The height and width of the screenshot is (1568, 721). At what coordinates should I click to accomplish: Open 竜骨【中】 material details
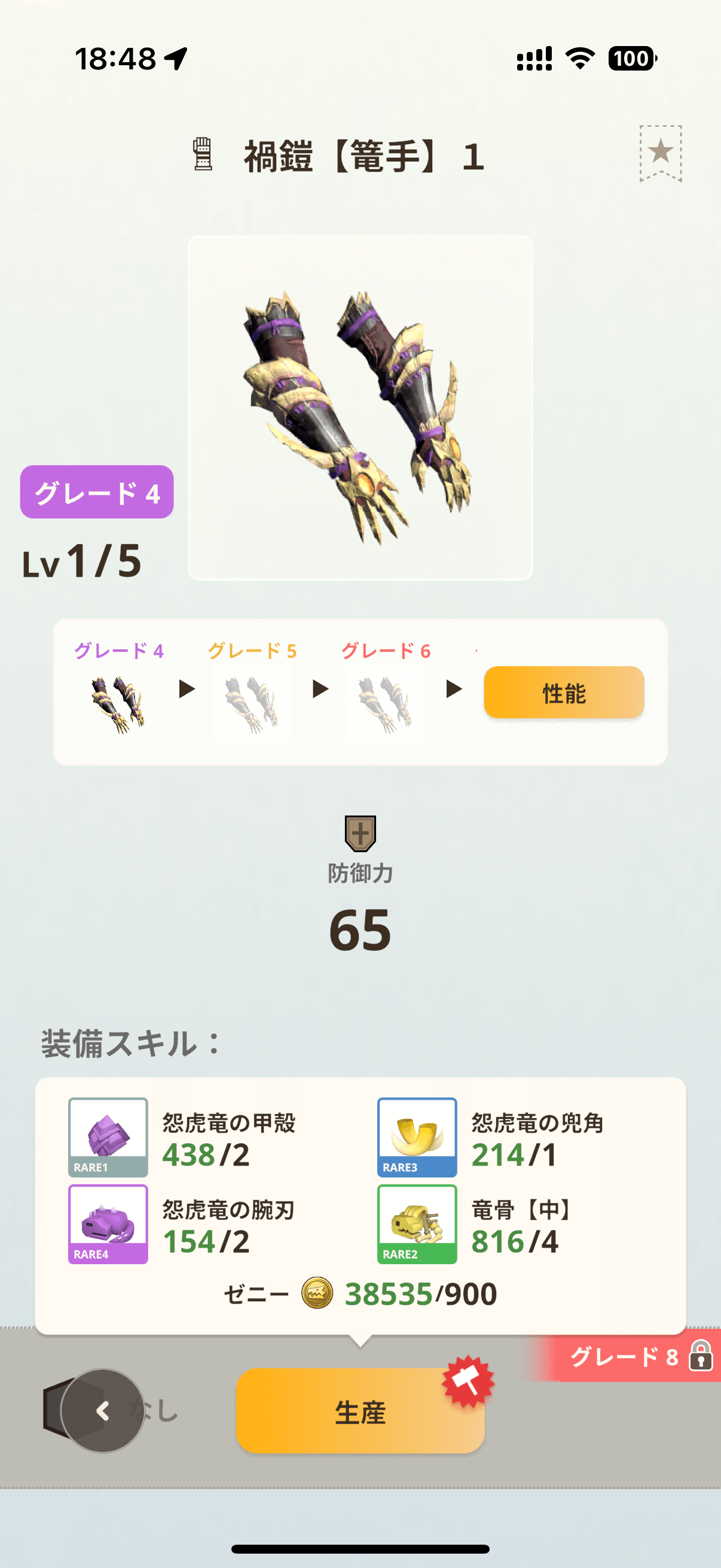417,1224
